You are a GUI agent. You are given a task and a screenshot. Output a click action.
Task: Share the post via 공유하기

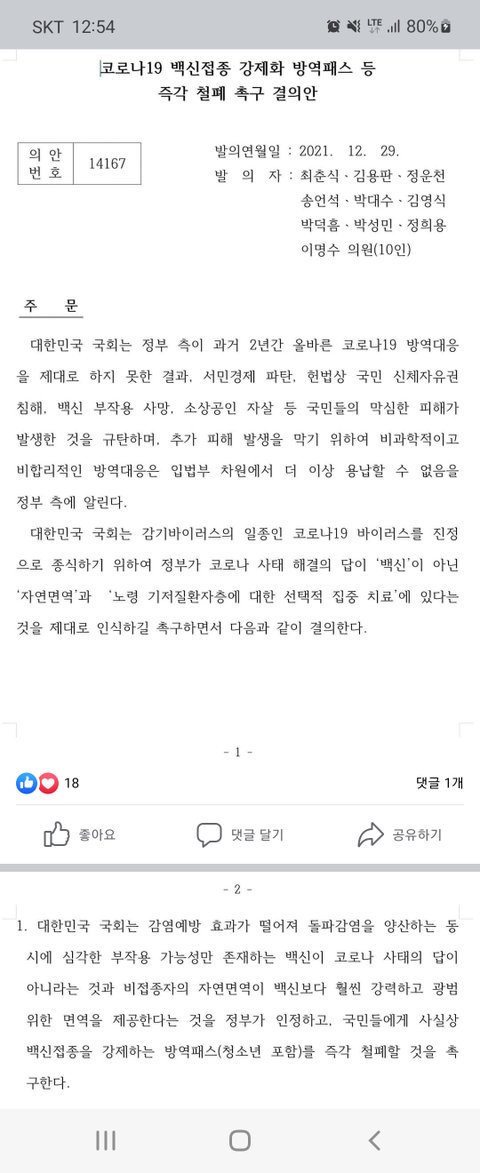pyautogui.click(x=399, y=834)
